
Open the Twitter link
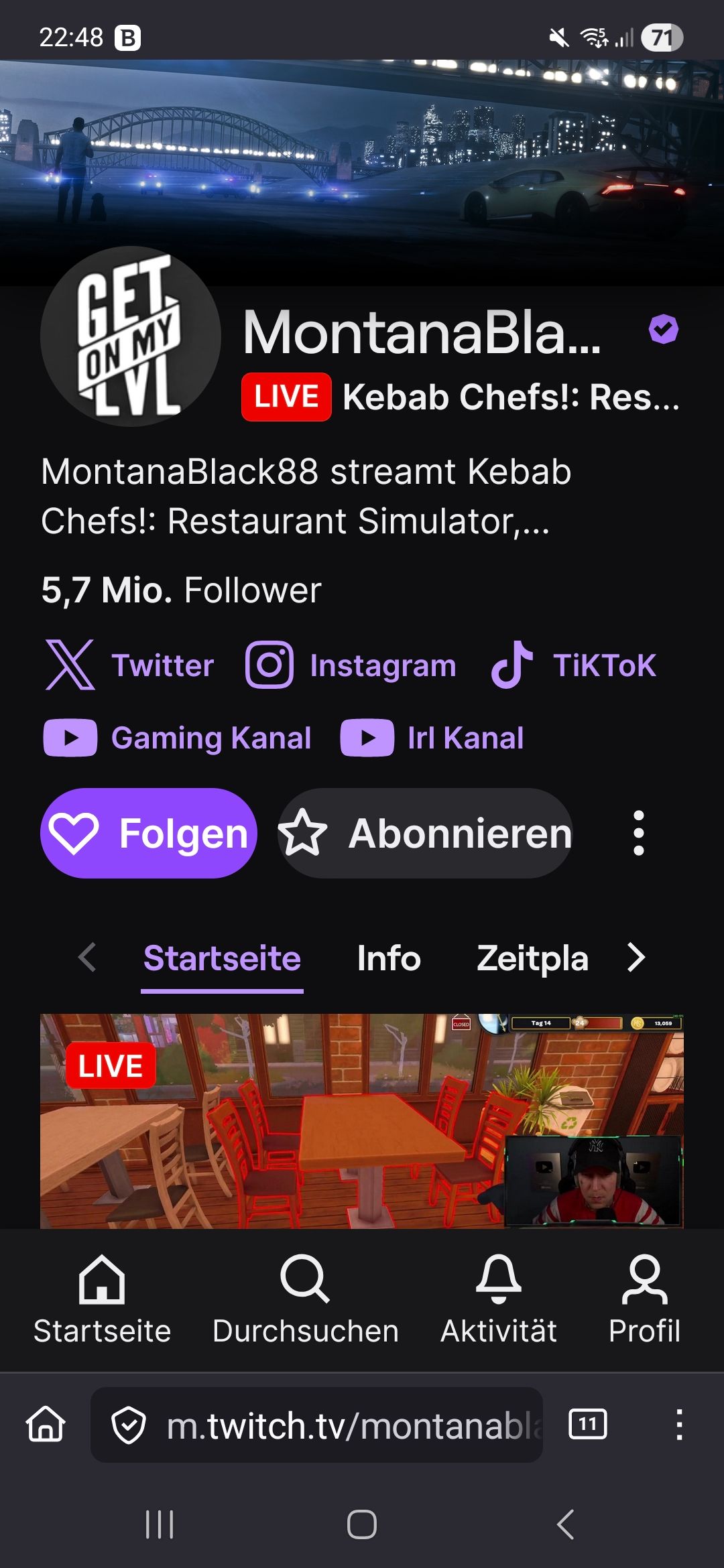(129, 665)
